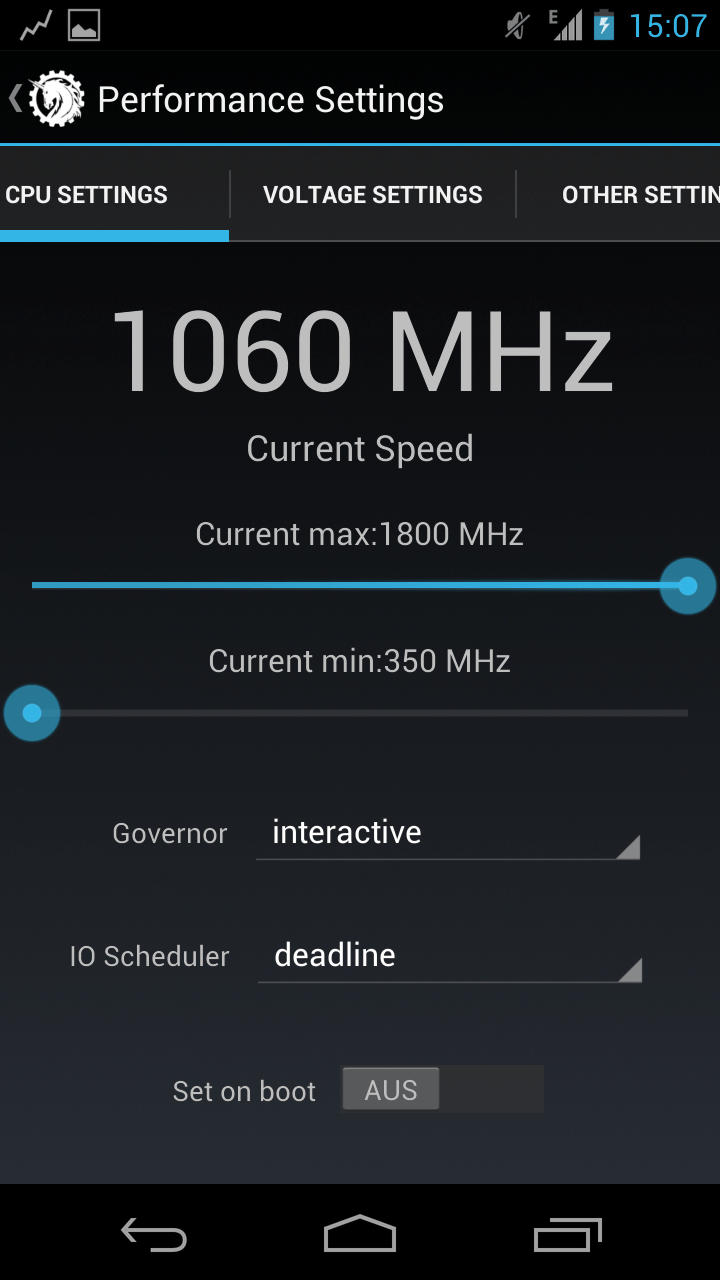
Task: Tap the Current max frequency slider
Action: (x=360, y=585)
